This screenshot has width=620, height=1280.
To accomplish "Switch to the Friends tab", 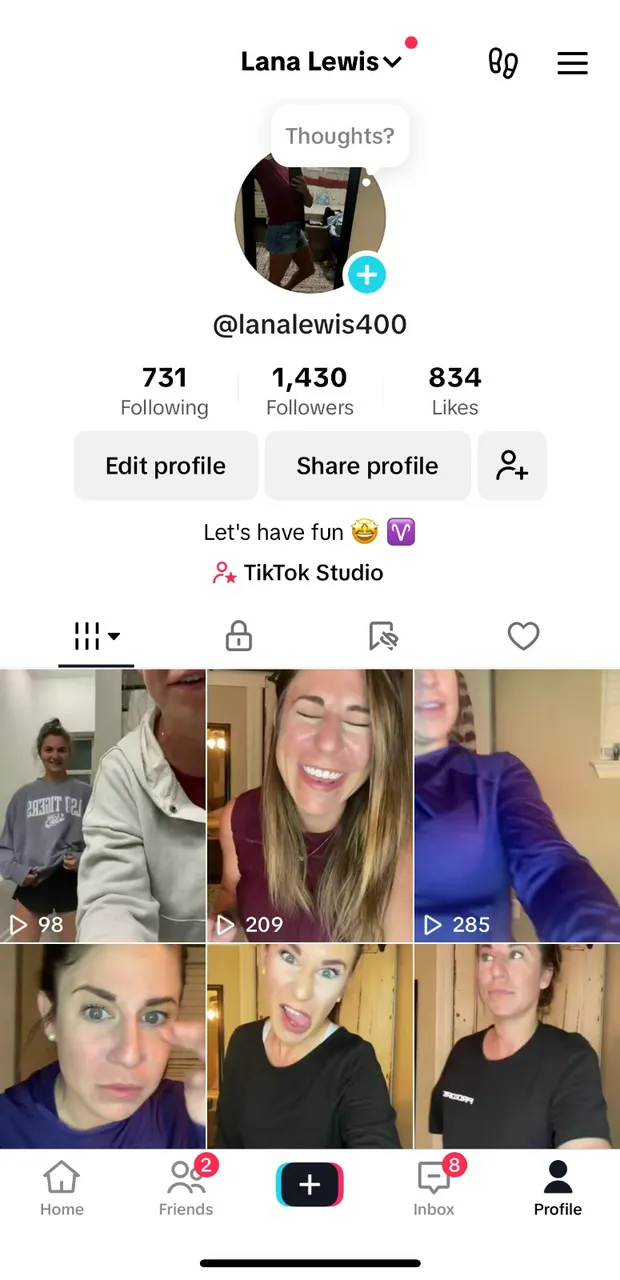I will click(186, 1188).
